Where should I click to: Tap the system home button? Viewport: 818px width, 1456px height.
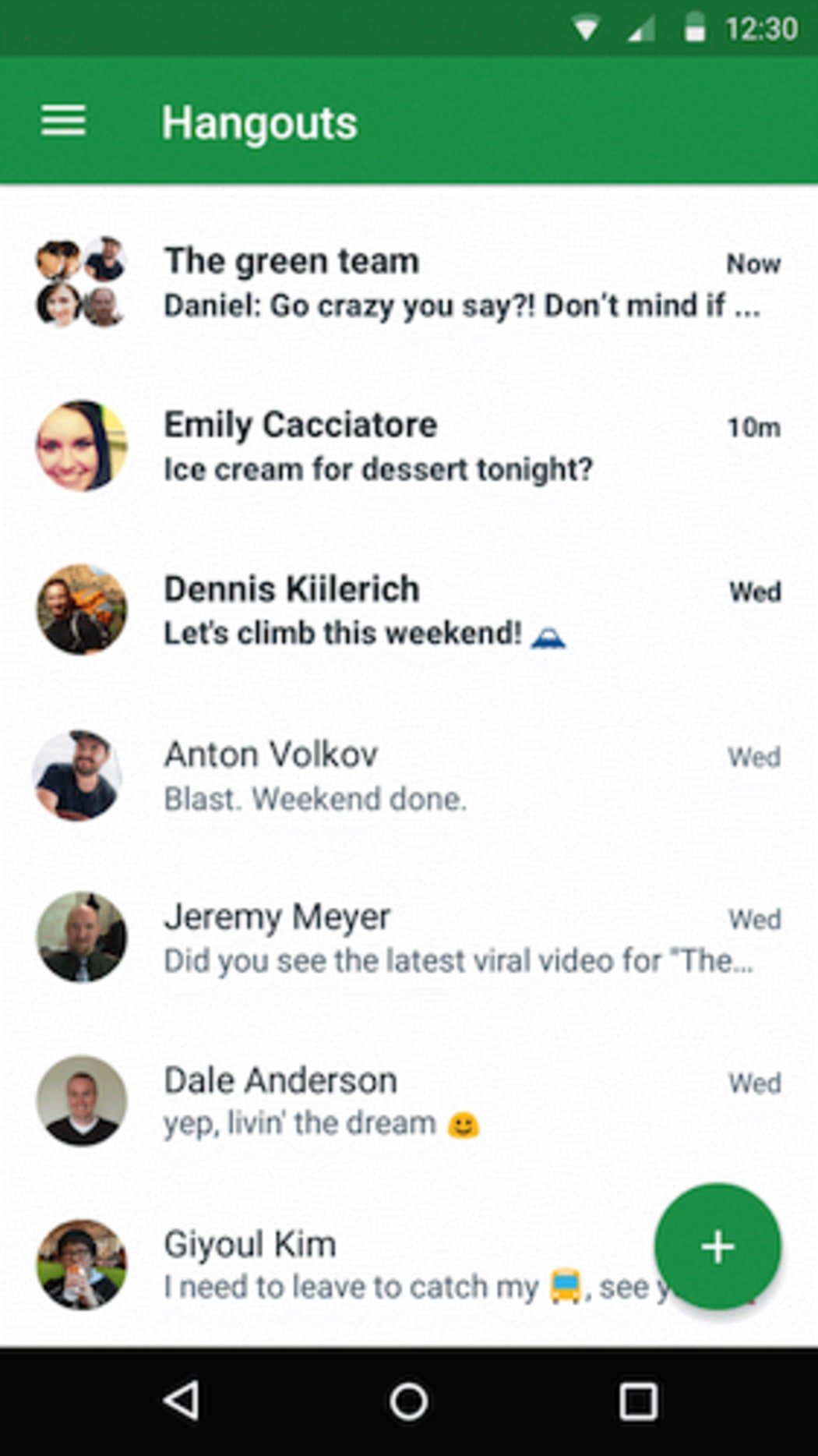408,1401
